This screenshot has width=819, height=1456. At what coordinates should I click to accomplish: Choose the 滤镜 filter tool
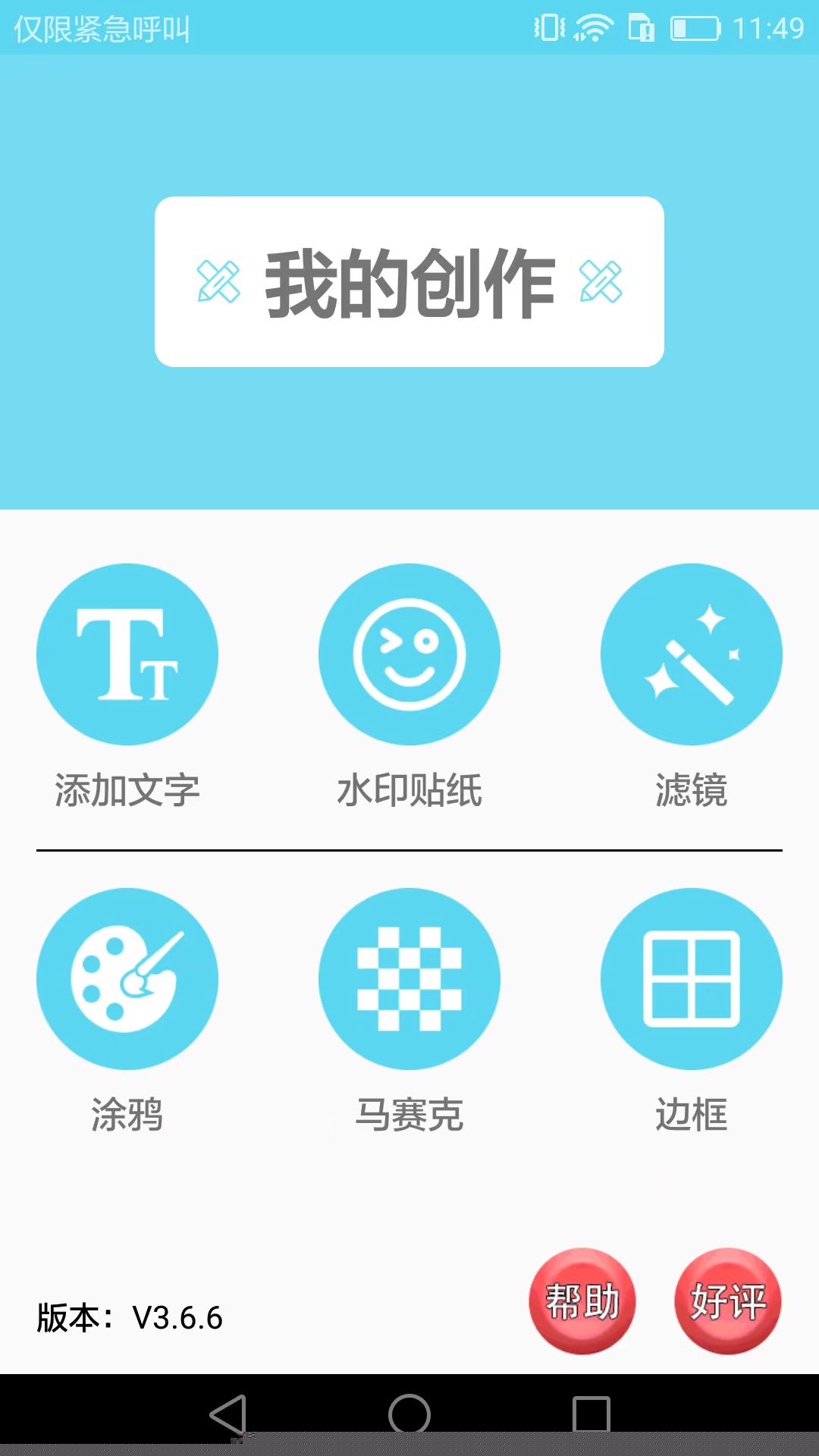coord(691,654)
